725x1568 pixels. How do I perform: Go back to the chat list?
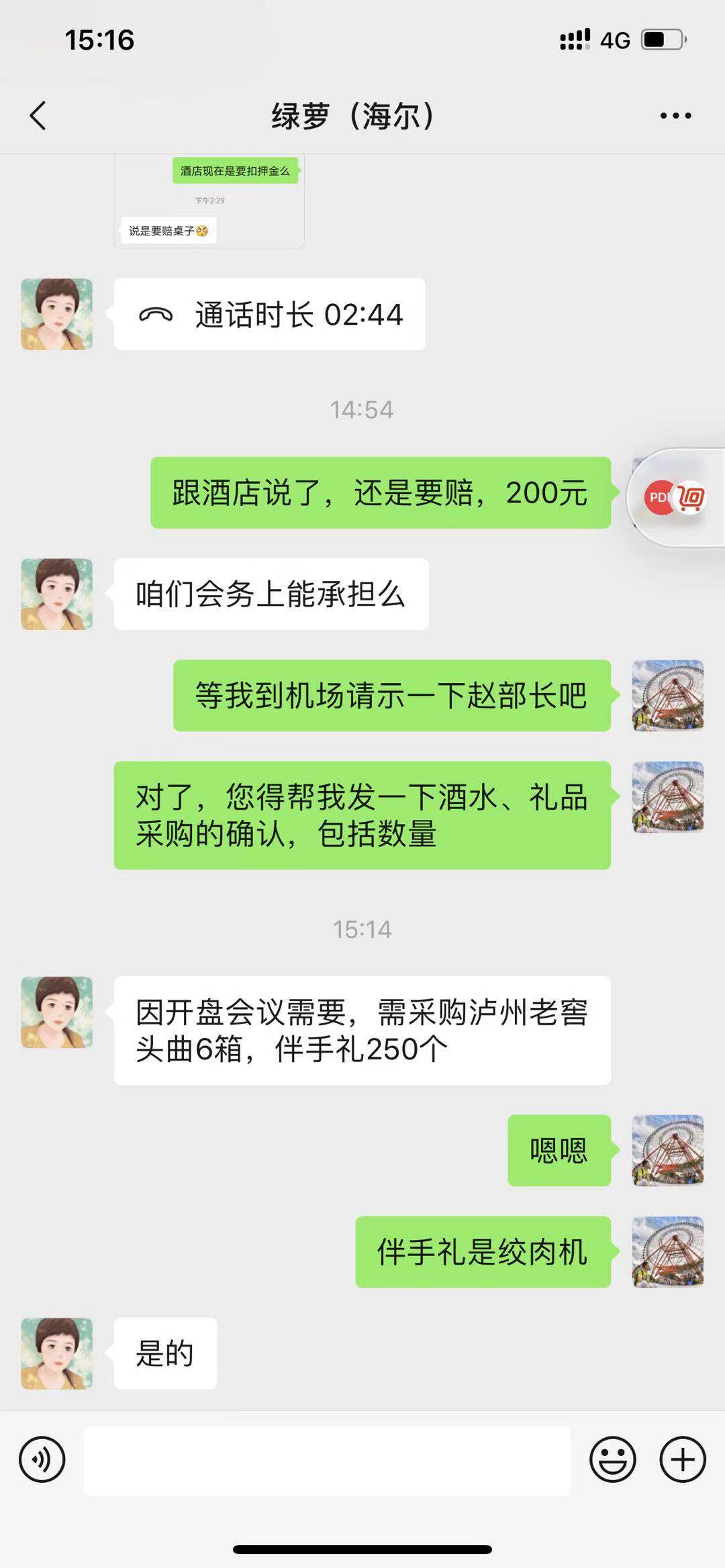[38, 115]
